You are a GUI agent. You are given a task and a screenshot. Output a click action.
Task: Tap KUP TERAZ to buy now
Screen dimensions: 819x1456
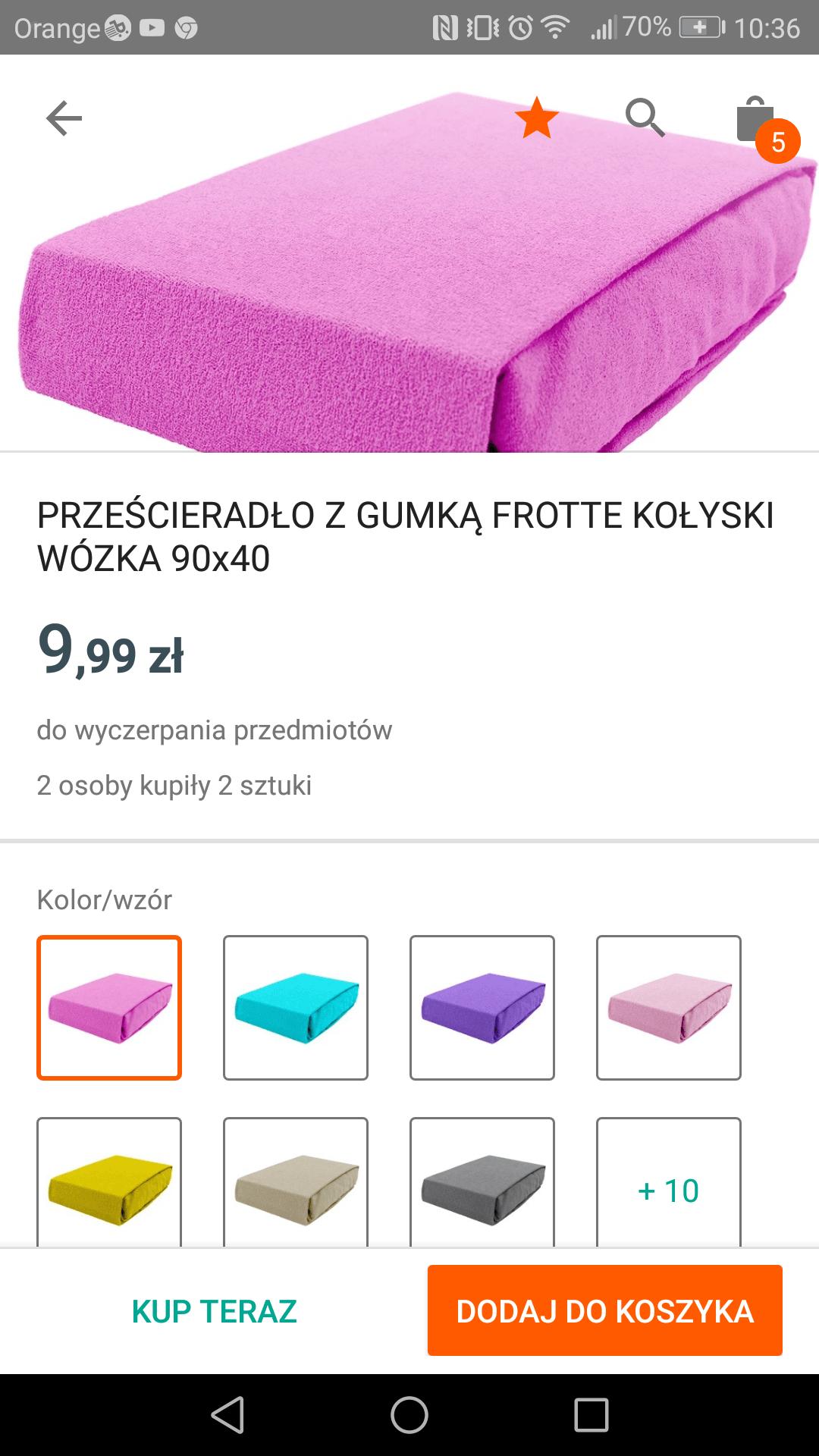point(215,1311)
